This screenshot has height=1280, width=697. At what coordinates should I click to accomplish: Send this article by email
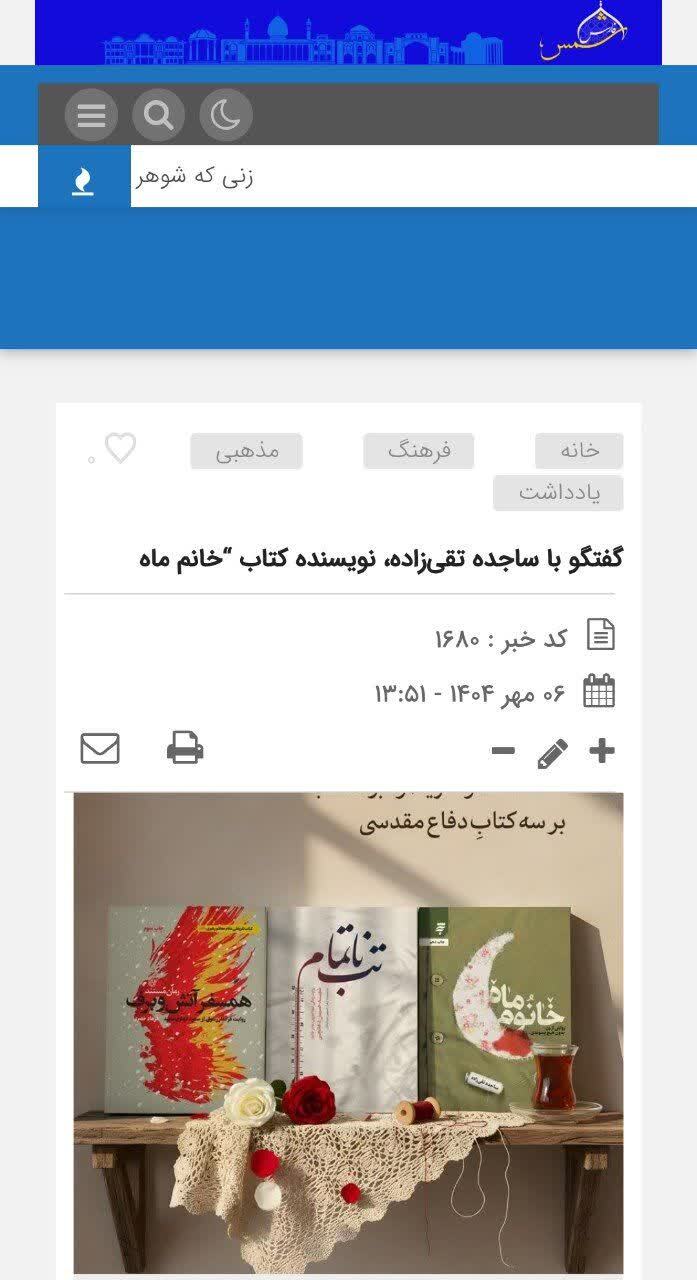point(100,748)
